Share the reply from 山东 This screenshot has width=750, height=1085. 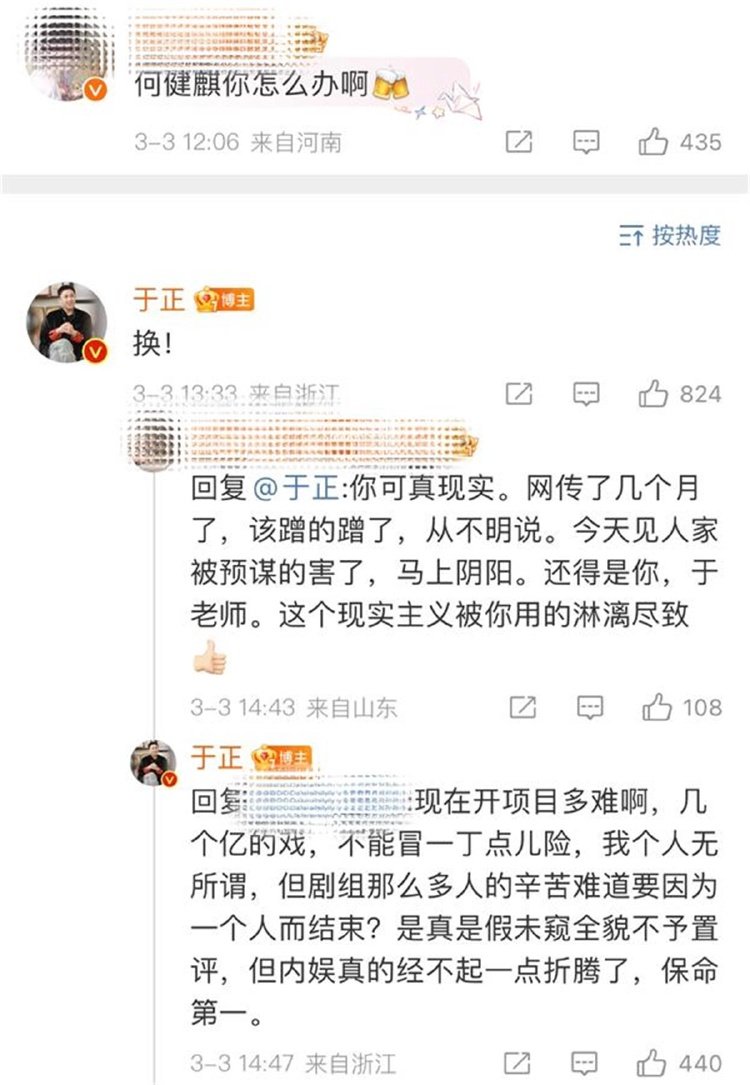522,708
